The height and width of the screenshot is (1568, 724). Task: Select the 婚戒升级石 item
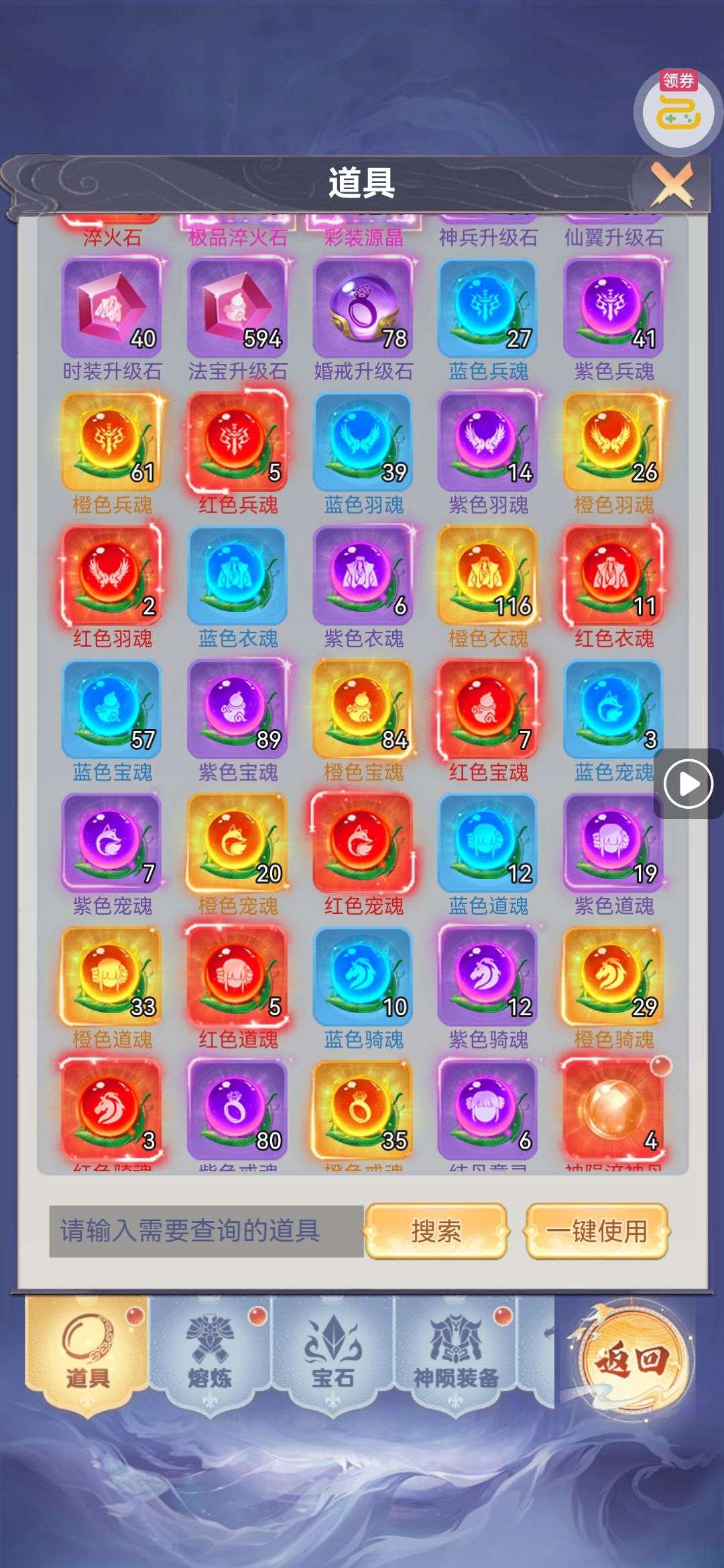[363, 308]
